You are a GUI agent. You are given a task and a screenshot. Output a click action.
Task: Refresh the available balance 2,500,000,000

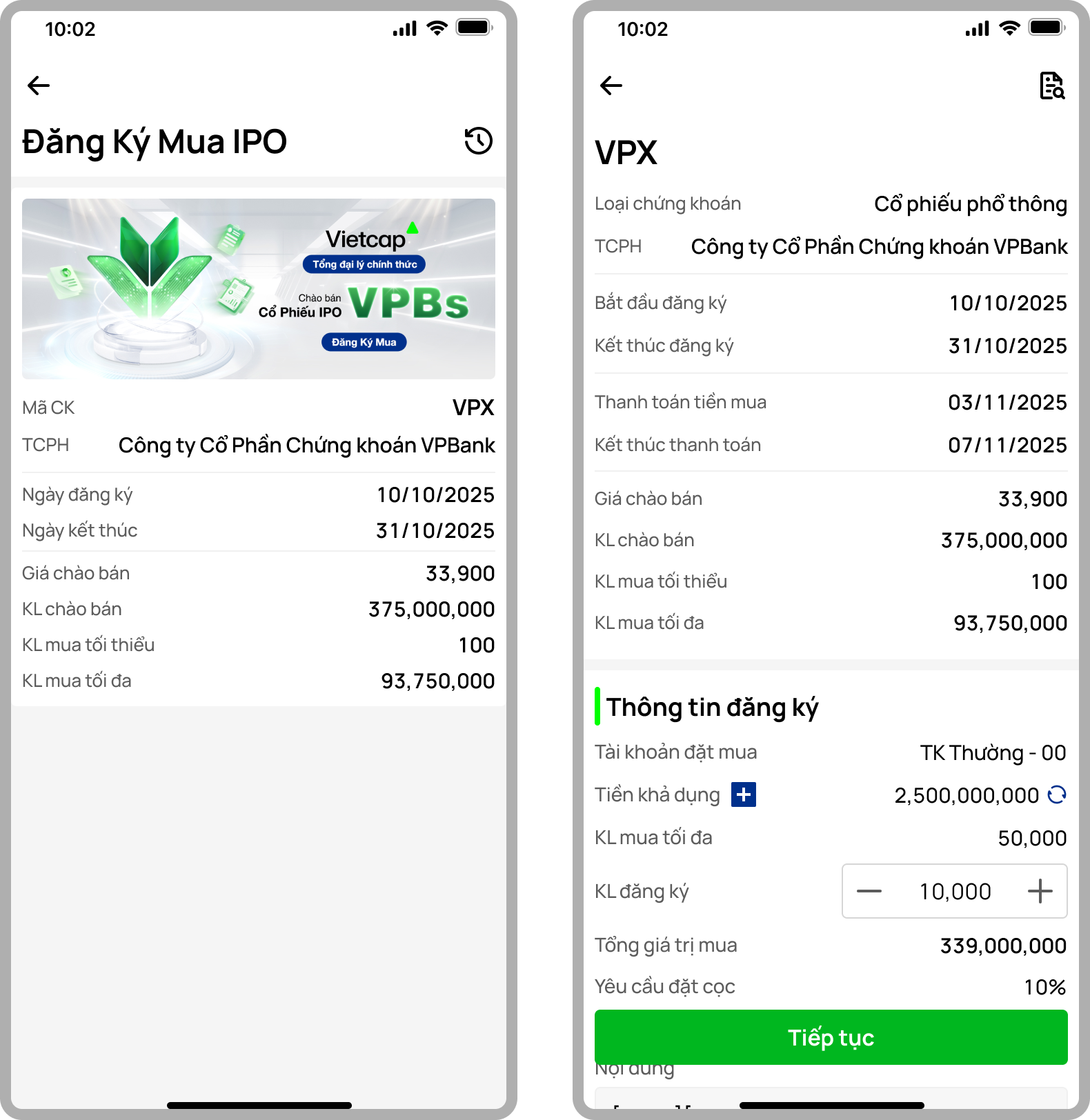point(1056,795)
